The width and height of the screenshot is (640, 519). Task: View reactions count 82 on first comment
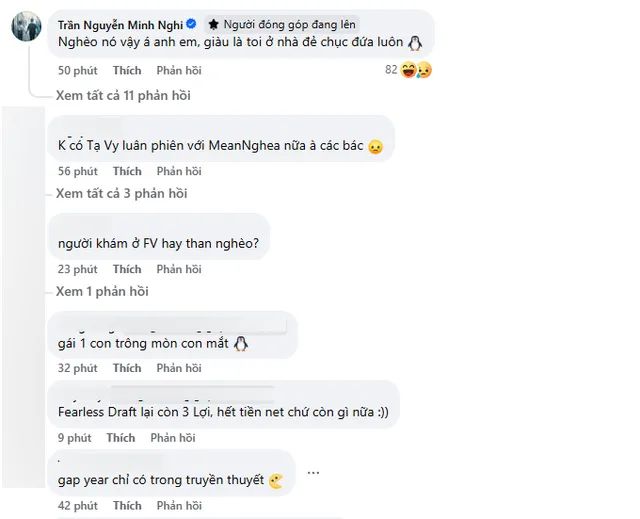pyautogui.click(x=408, y=70)
